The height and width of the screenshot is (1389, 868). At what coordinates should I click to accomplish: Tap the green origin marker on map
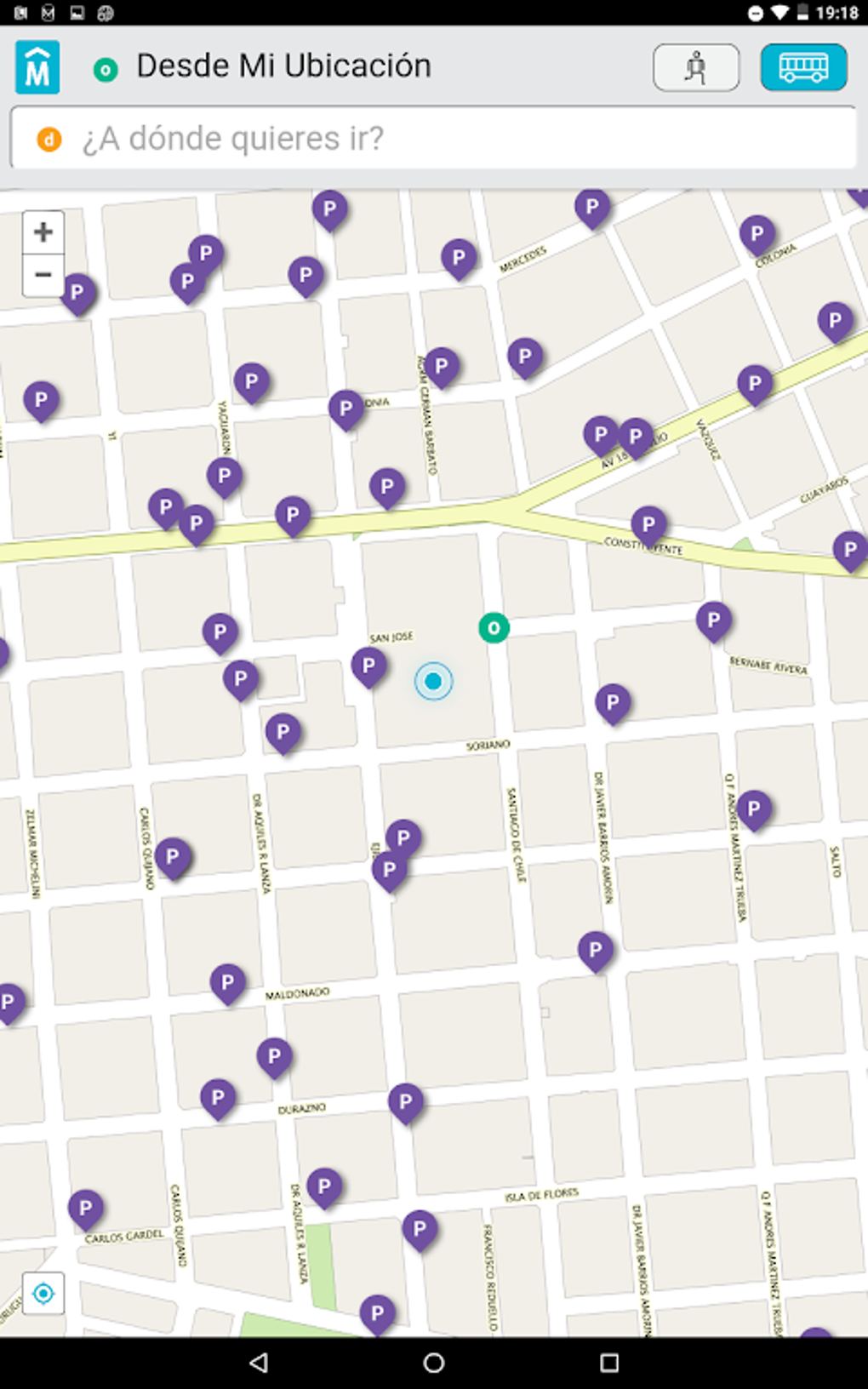(x=494, y=628)
